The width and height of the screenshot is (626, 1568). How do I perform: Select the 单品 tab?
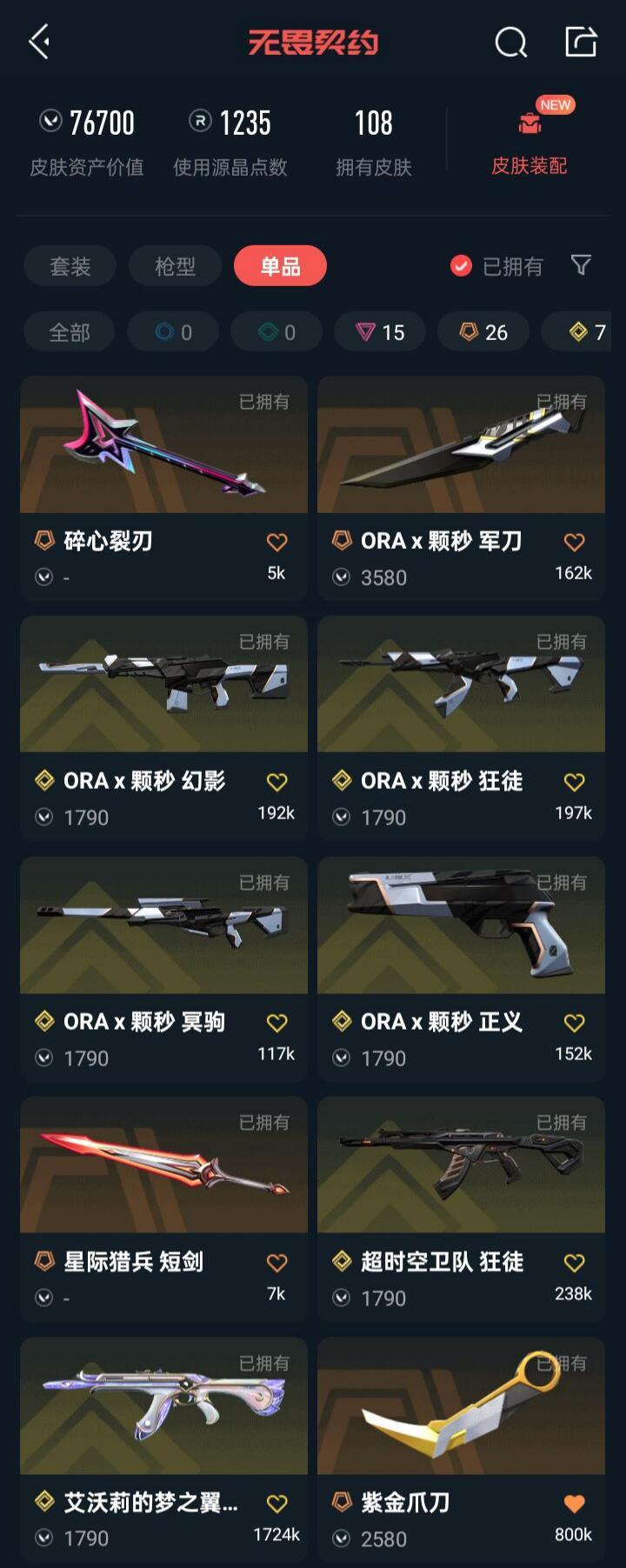pyautogui.click(x=280, y=266)
